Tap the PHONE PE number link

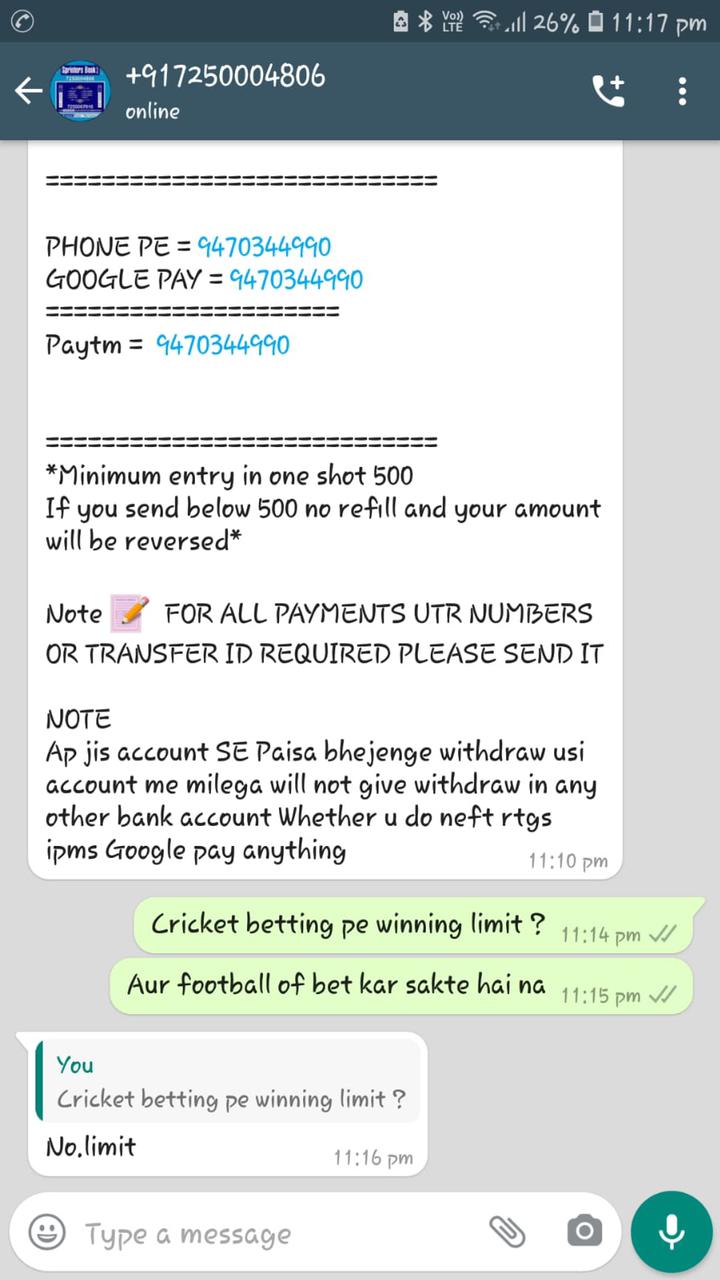tap(264, 246)
